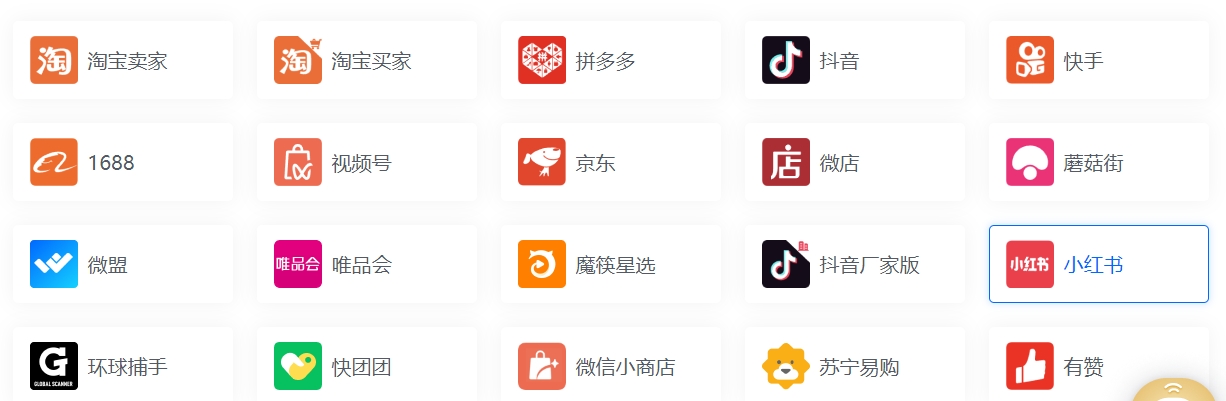This screenshot has width=1226, height=401.
Task: Select the 快团团 platform
Action: click(366, 366)
